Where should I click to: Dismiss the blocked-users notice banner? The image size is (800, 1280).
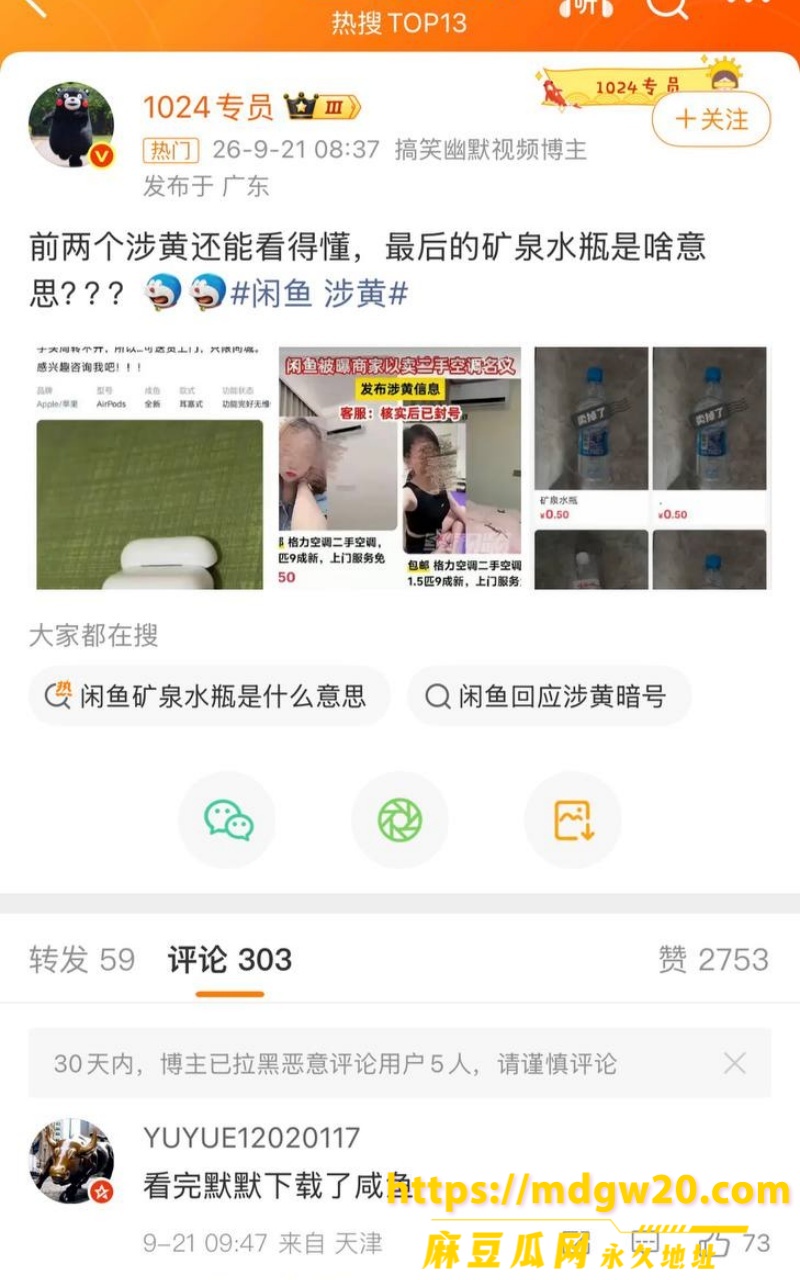(735, 1063)
